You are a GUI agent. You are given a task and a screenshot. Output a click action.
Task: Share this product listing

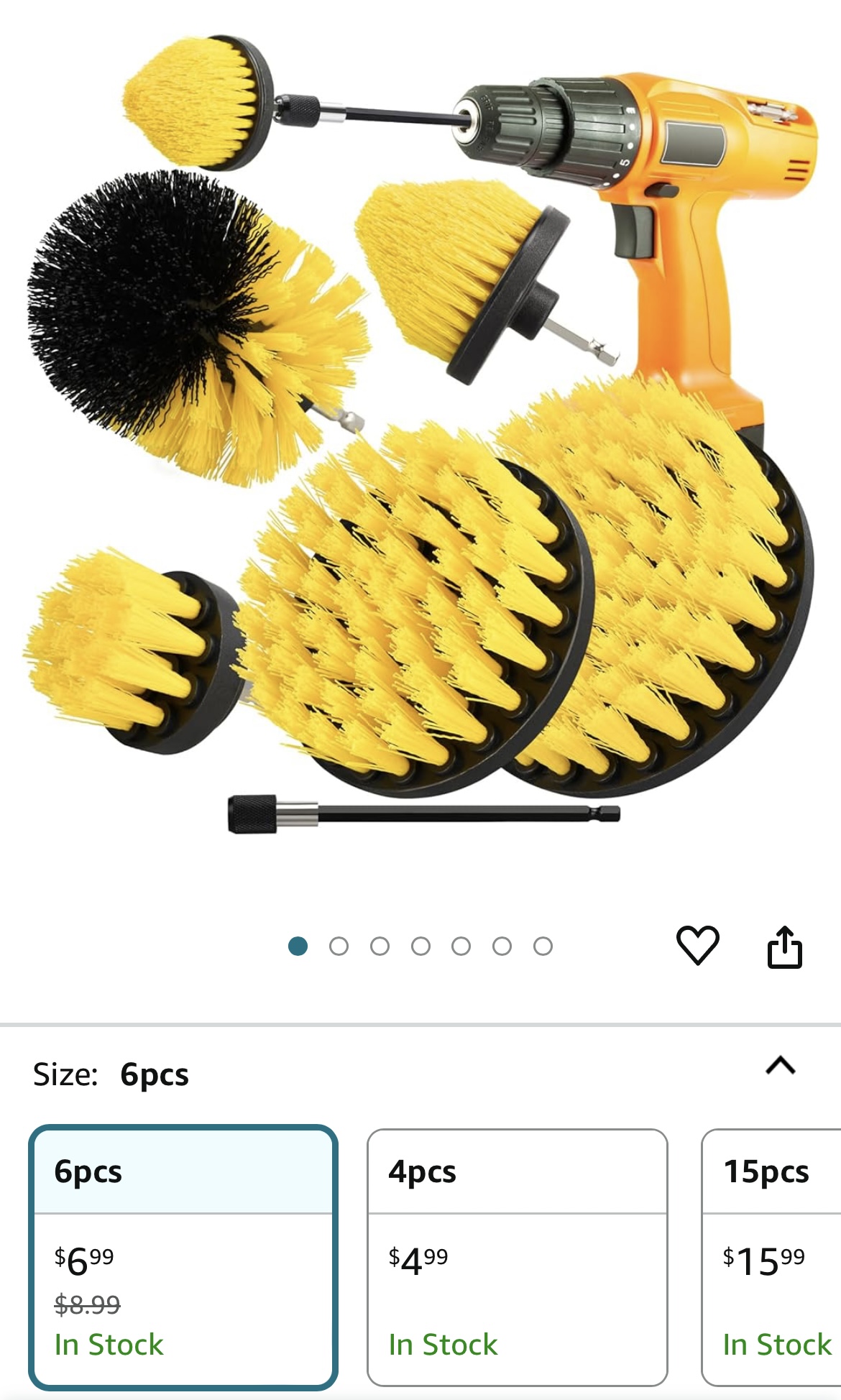(x=784, y=947)
